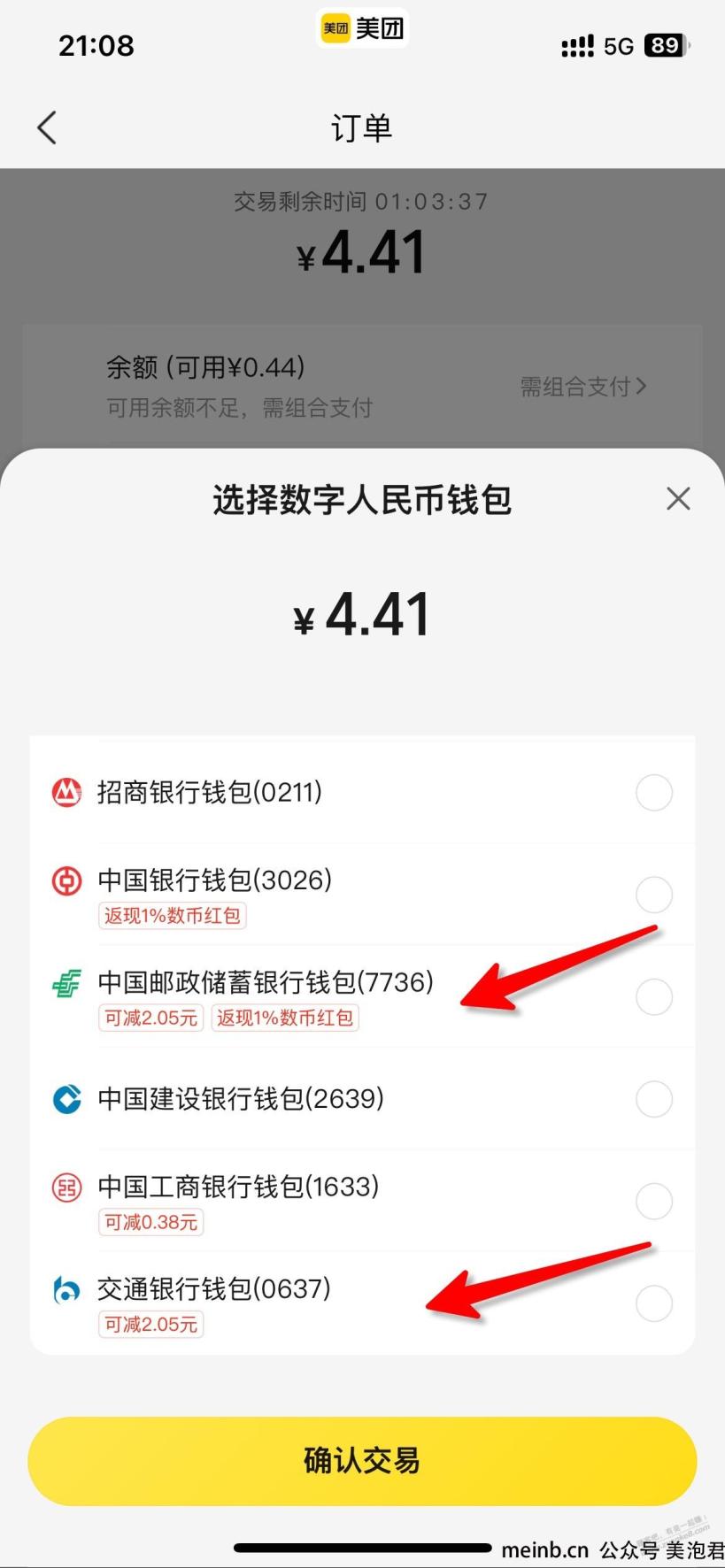Viewport: 725px width, 1568px height.
Task: Select 中国邮政储蓄银行钱包(7736)
Action: (653, 997)
